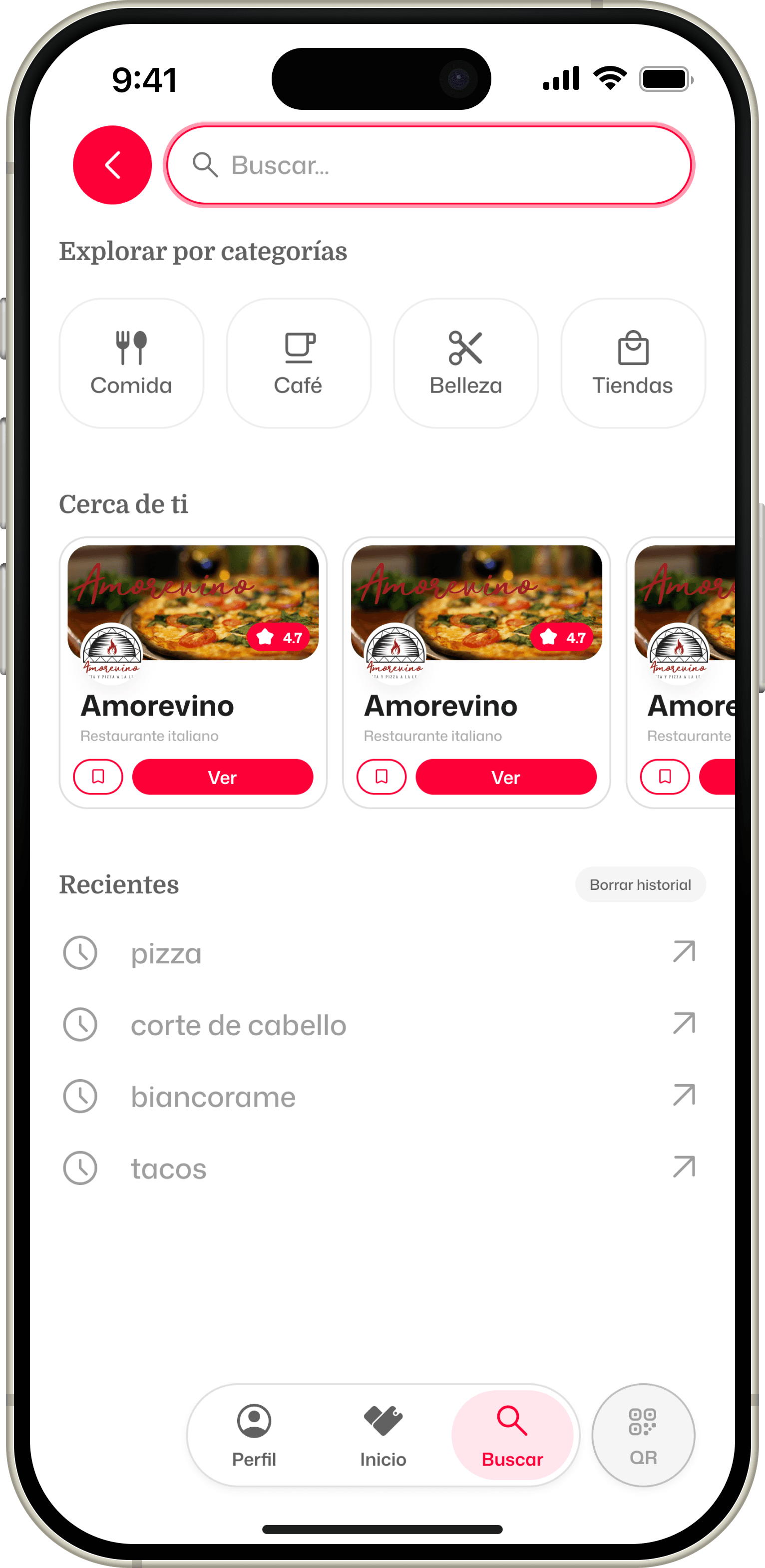Save the second Amorevino card with bookmark button

[x=381, y=777]
